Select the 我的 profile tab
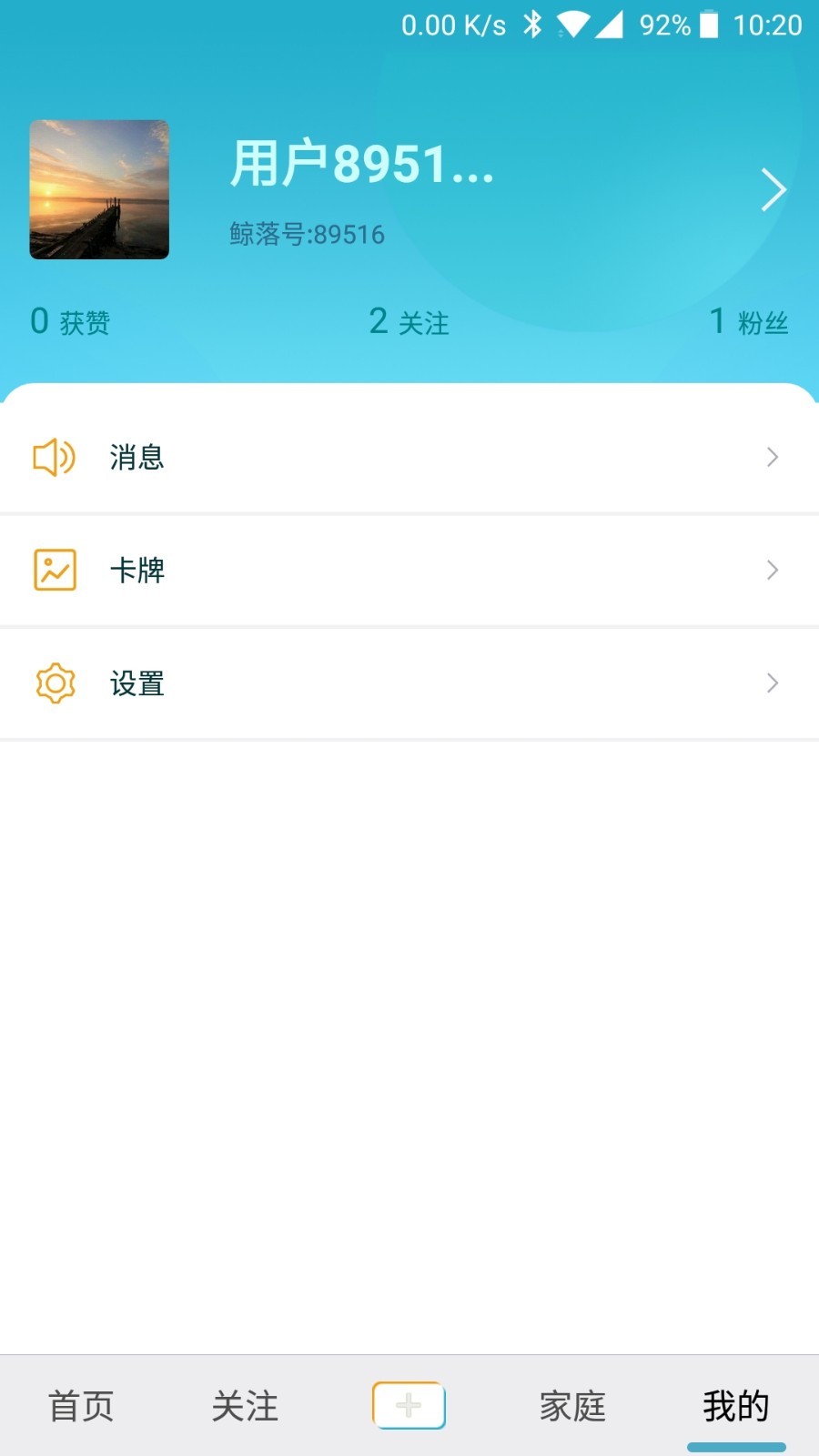 pyautogui.click(x=736, y=1406)
